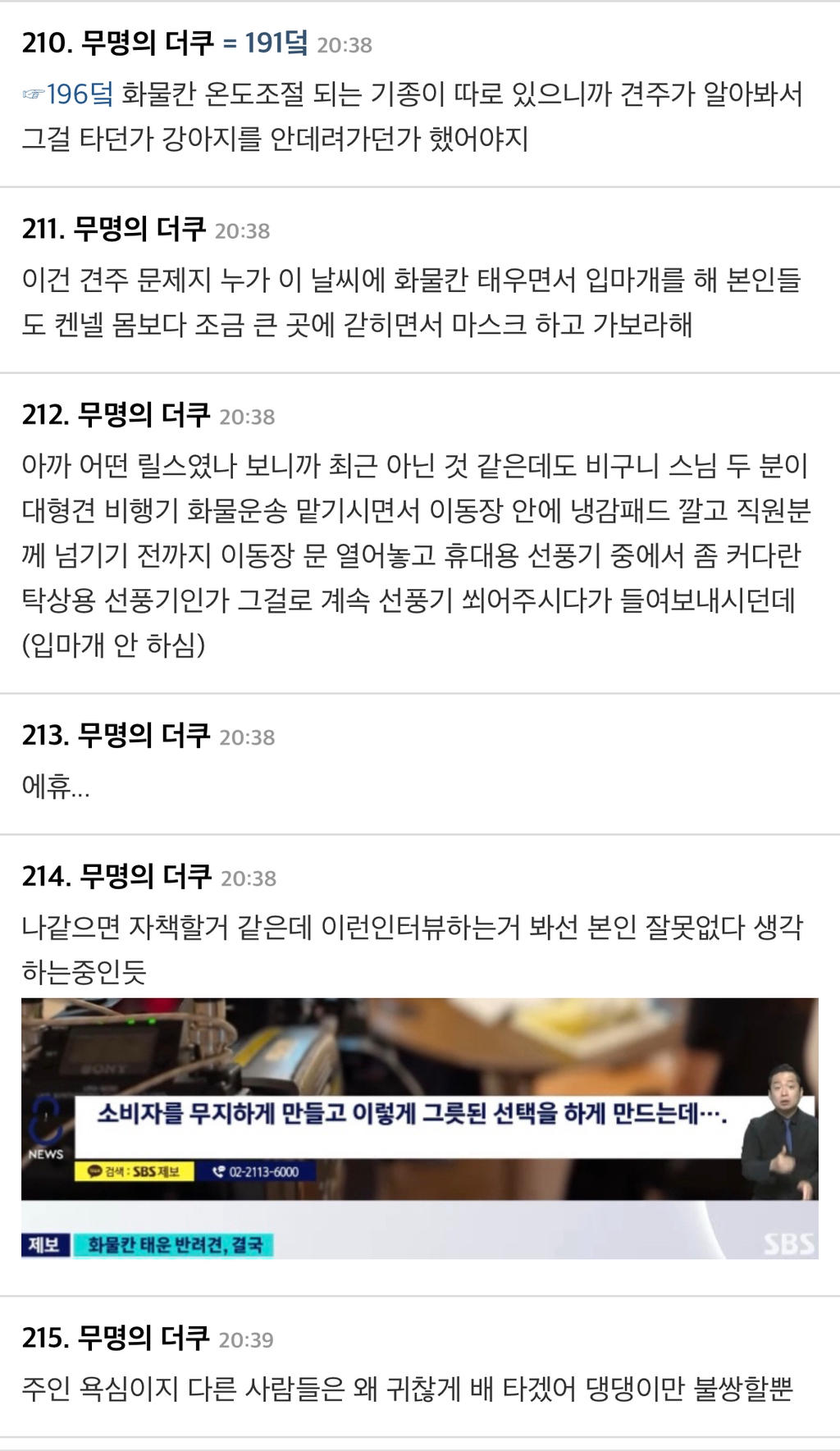Image resolution: width=840 pixels, height=1451 pixels.
Task: Open the 196덕 reply reference link
Action: (79, 94)
